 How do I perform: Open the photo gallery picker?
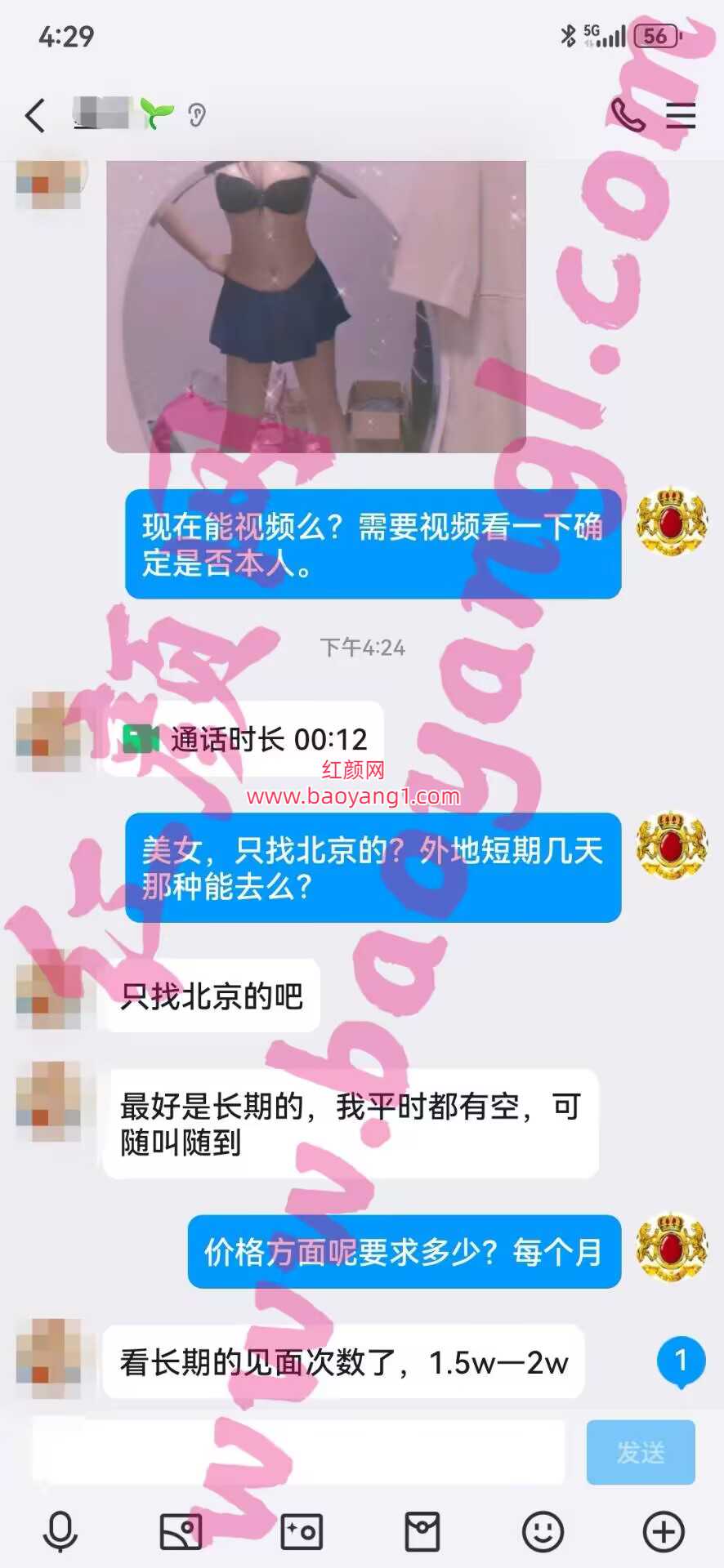(x=181, y=1531)
